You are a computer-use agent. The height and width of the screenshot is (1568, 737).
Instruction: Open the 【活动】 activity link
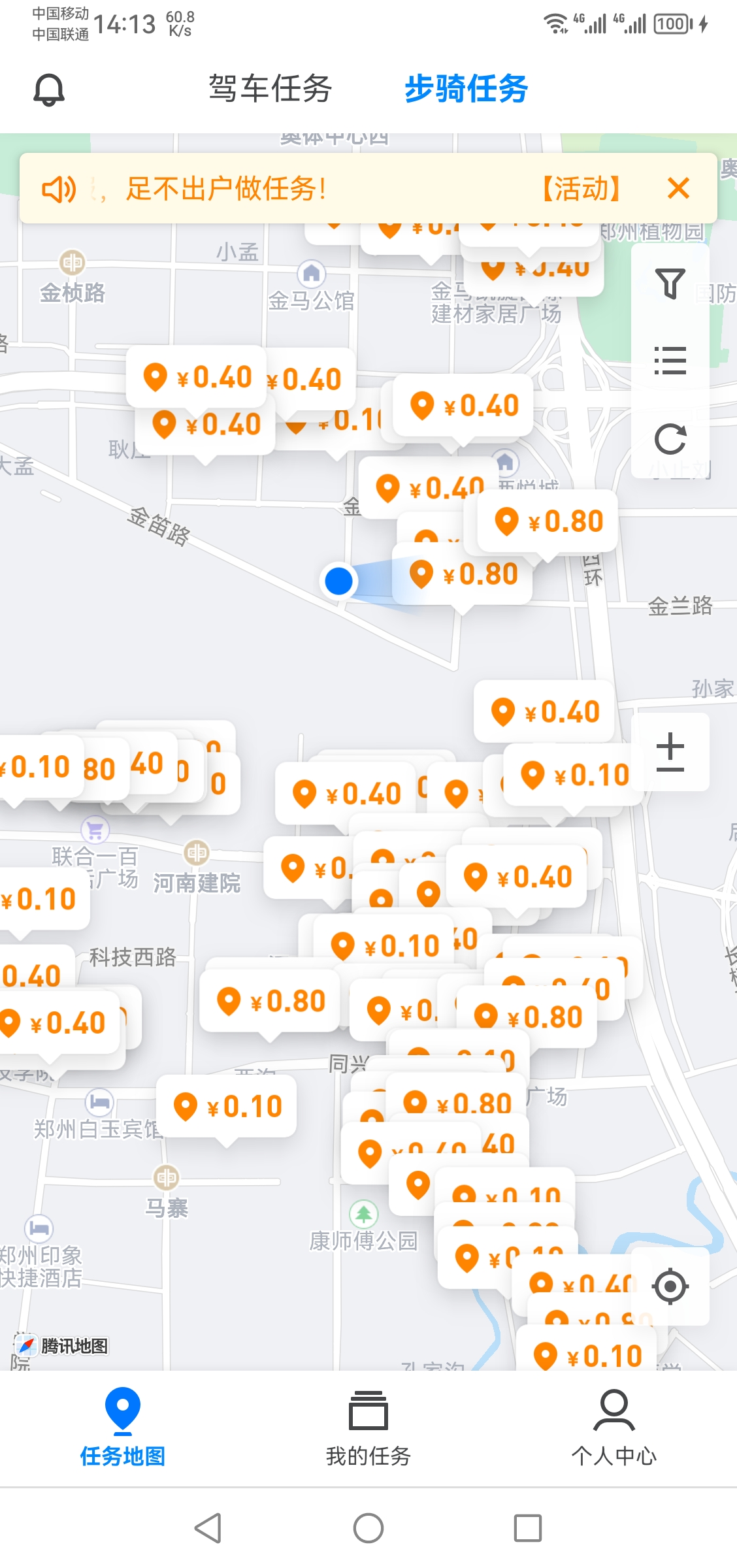point(580,189)
